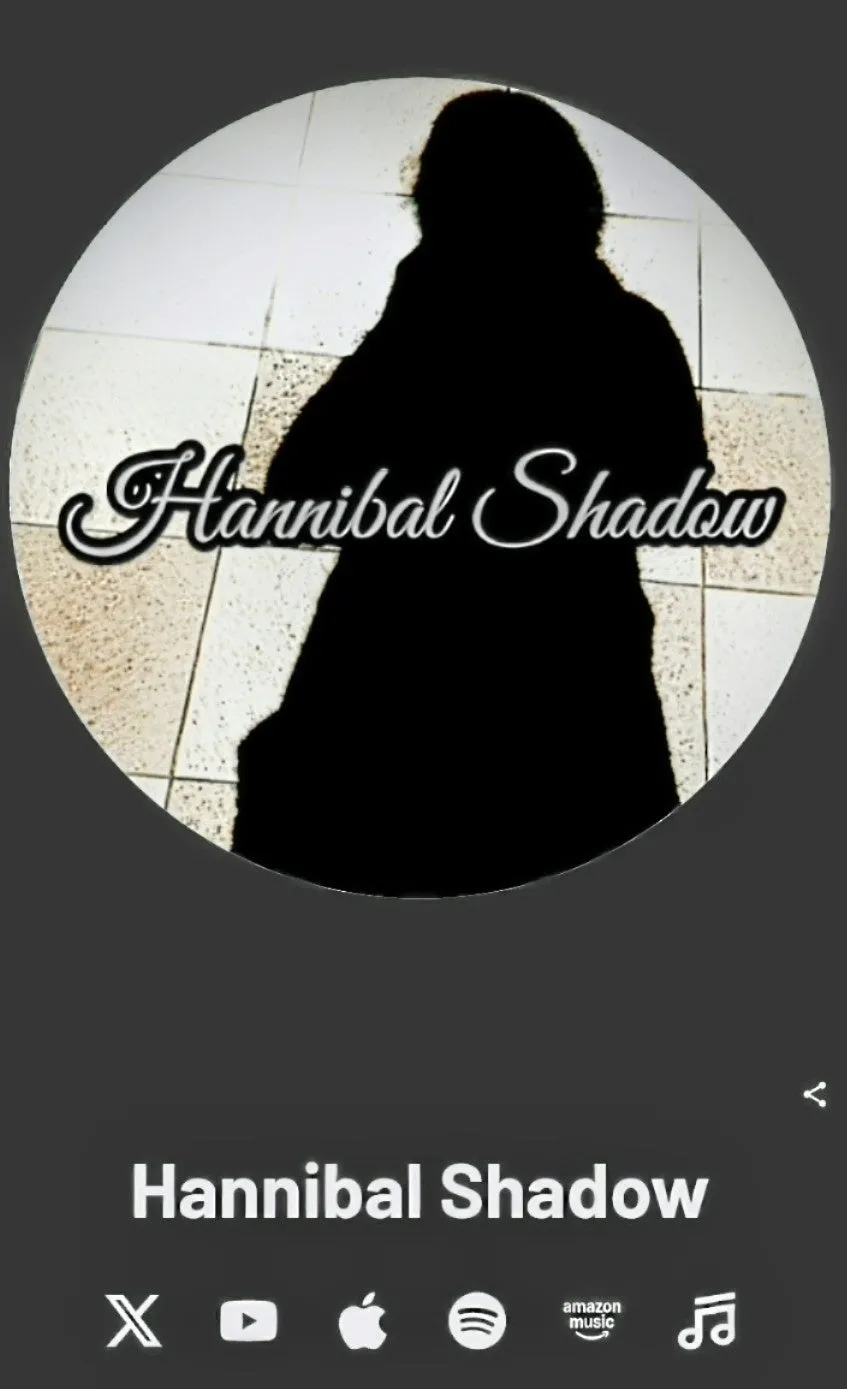
Task: Tap the share icon
Action: click(x=815, y=1094)
